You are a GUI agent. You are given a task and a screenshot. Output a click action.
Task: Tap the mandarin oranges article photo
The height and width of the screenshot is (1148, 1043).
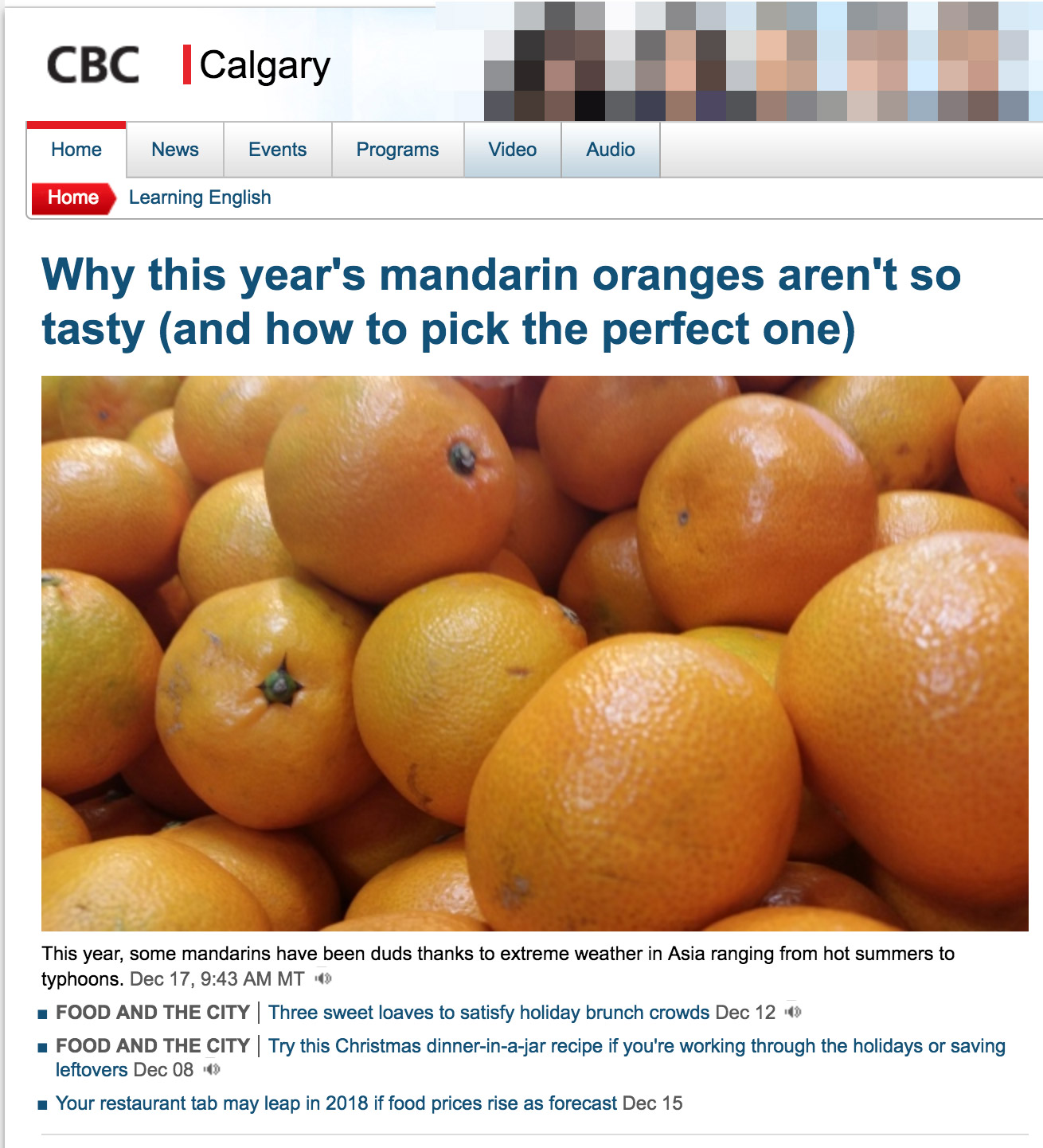534,653
